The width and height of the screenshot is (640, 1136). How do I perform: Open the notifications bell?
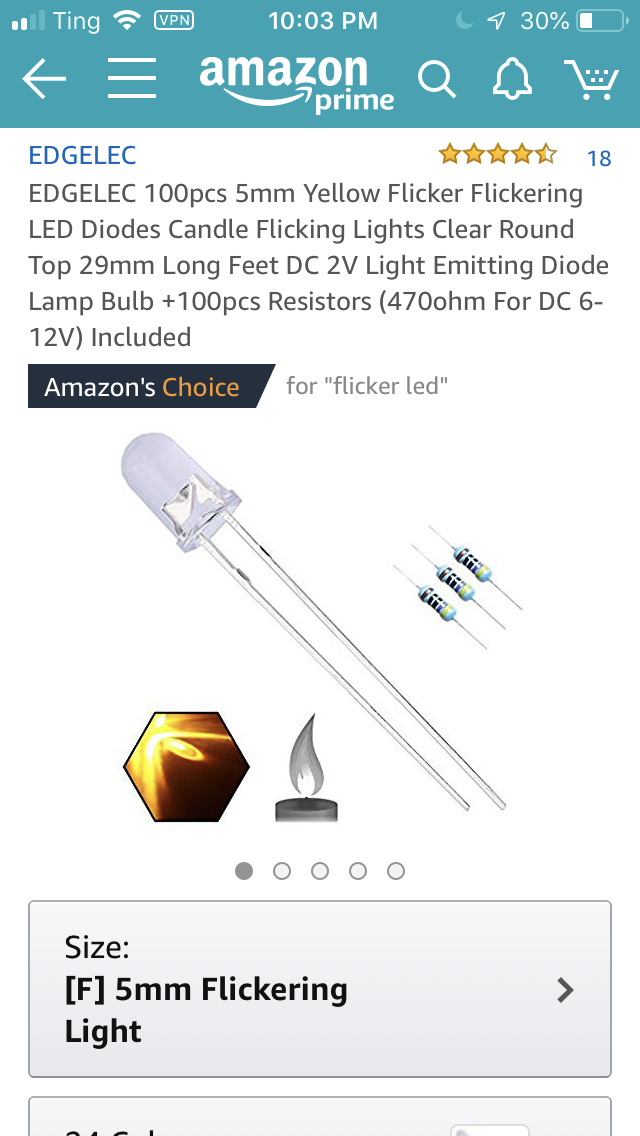[x=512, y=79]
